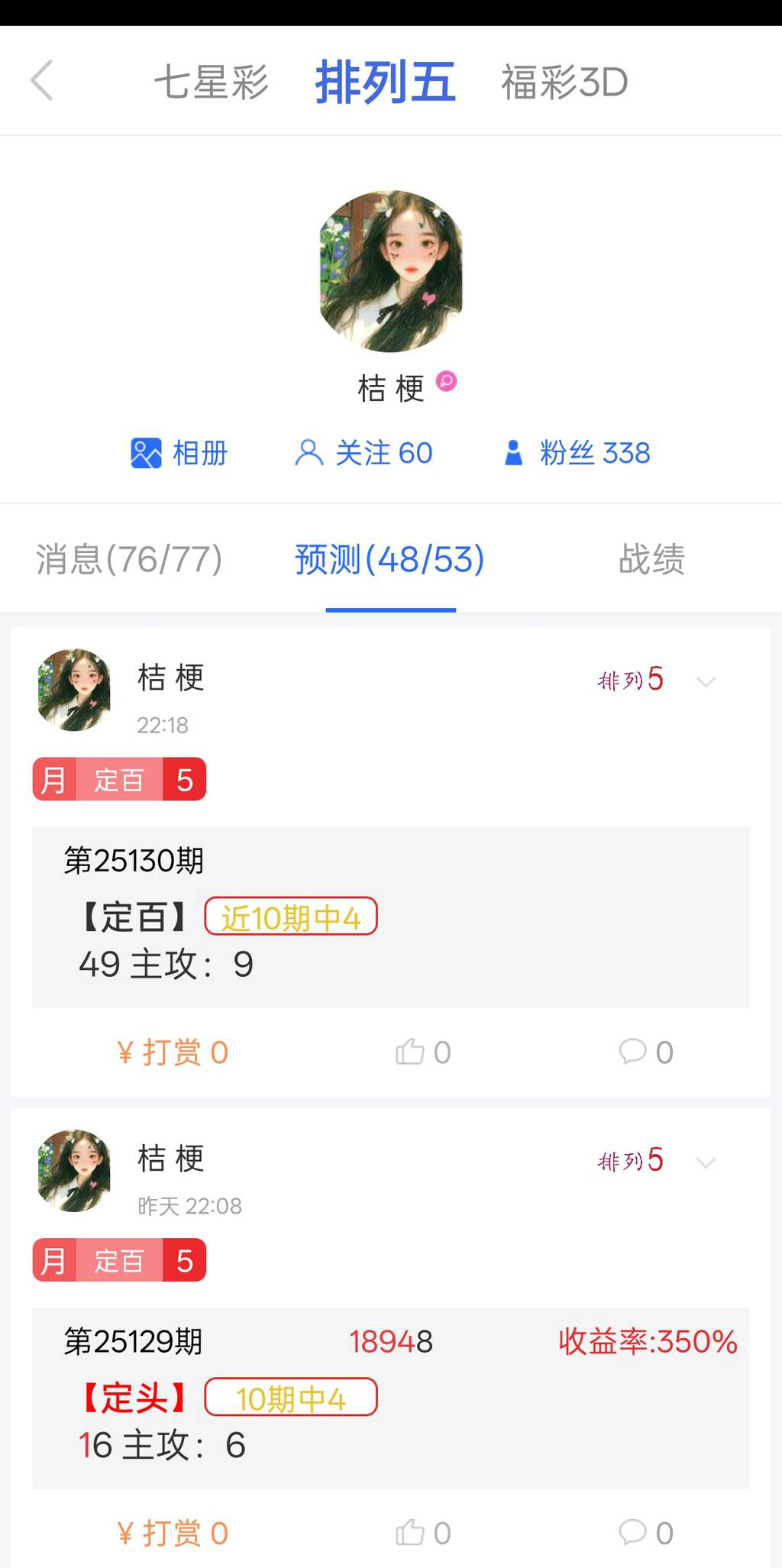
Task: Tip the 第25129期 post via 打赏
Action: point(173,1533)
